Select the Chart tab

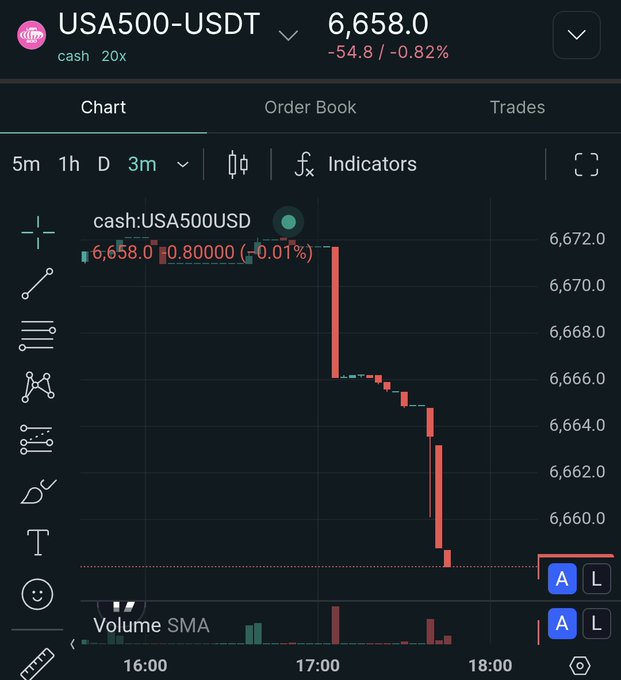(x=103, y=107)
